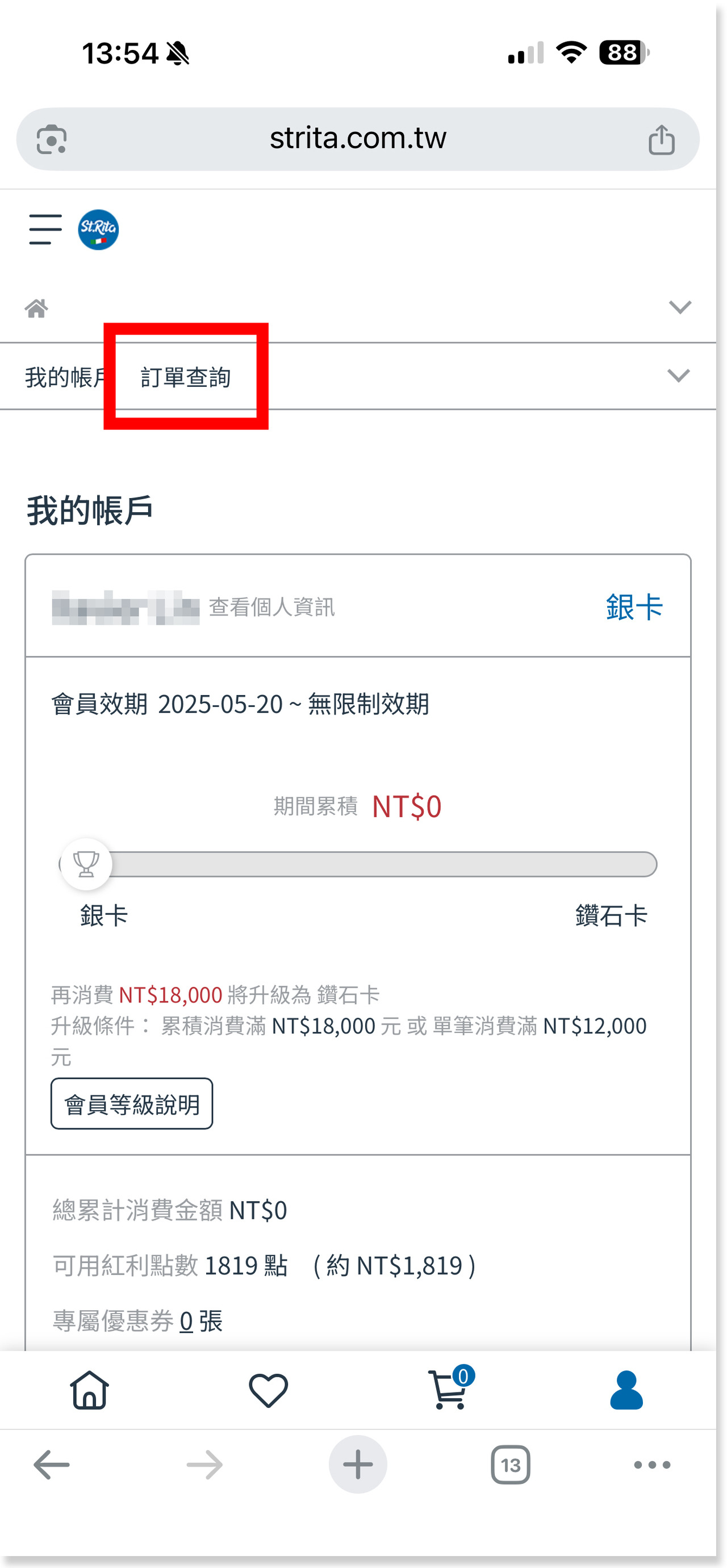View the 0 exclusive coupons link
This screenshot has width=727, height=1568.
[x=186, y=1321]
